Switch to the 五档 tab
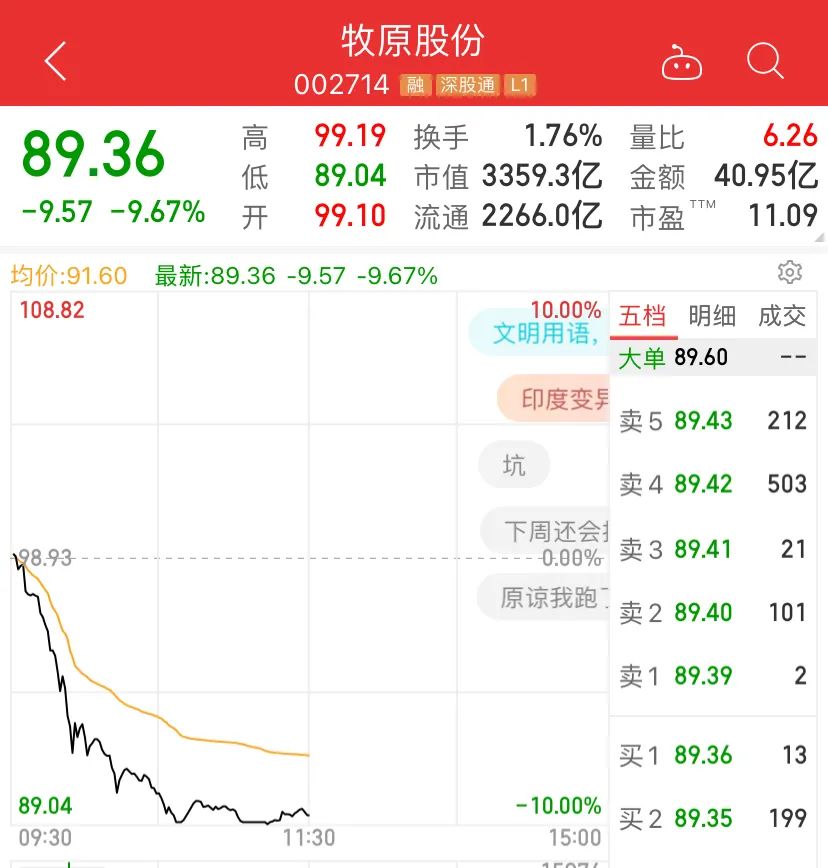The height and width of the screenshot is (868, 828). (642, 316)
